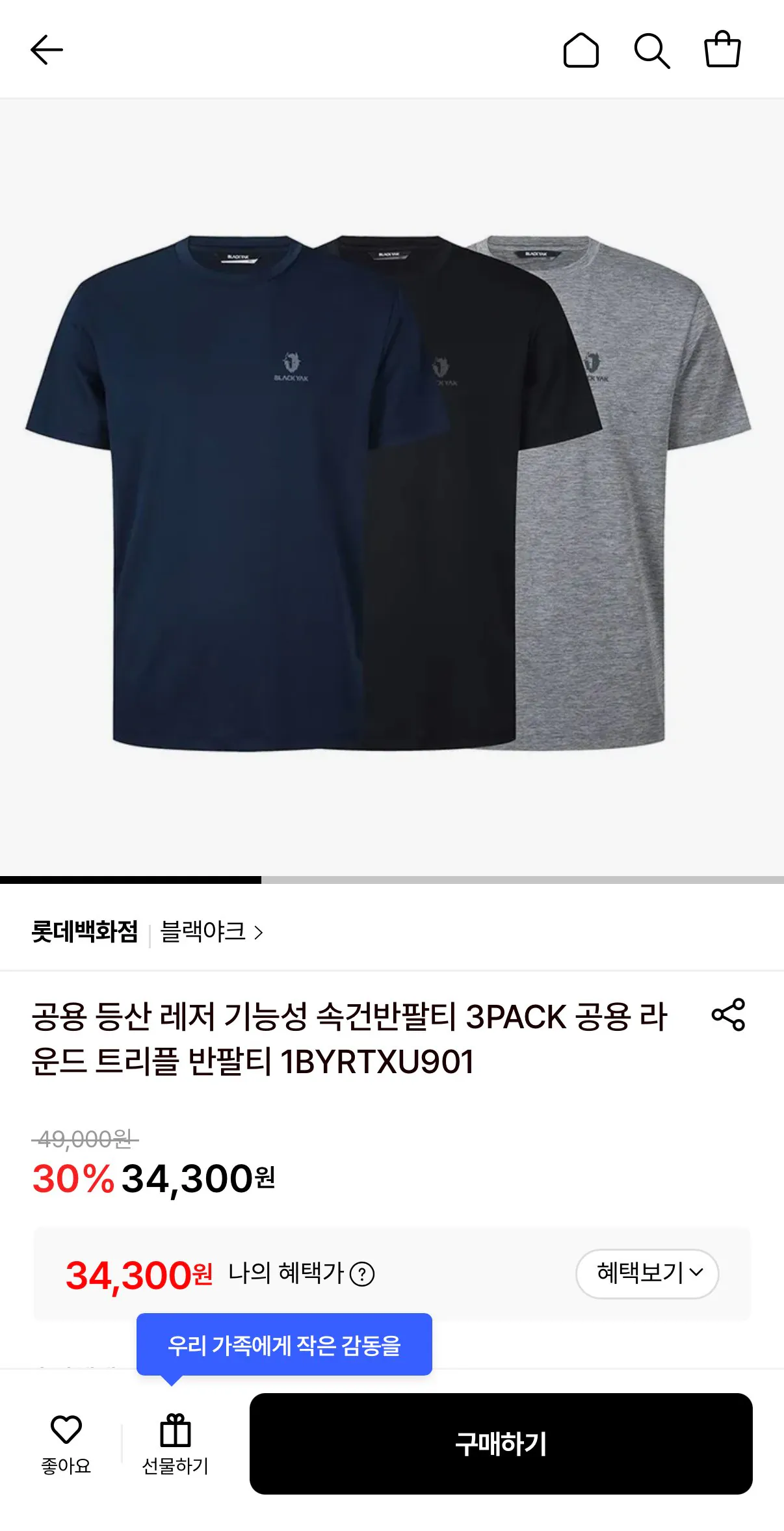
Task: Go back using the back arrow
Action: (x=46, y=50)
